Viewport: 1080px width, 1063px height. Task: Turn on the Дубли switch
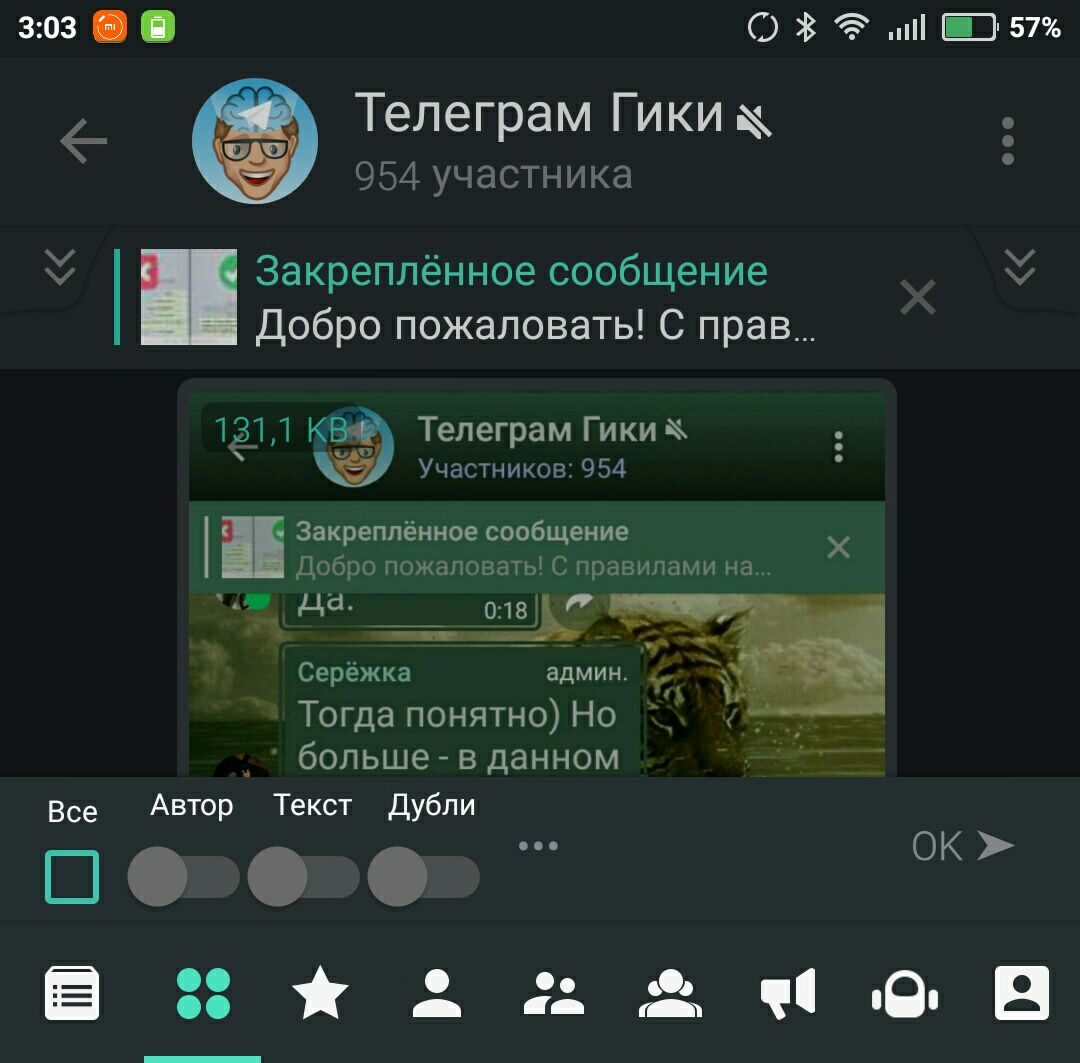click(424, 877)
